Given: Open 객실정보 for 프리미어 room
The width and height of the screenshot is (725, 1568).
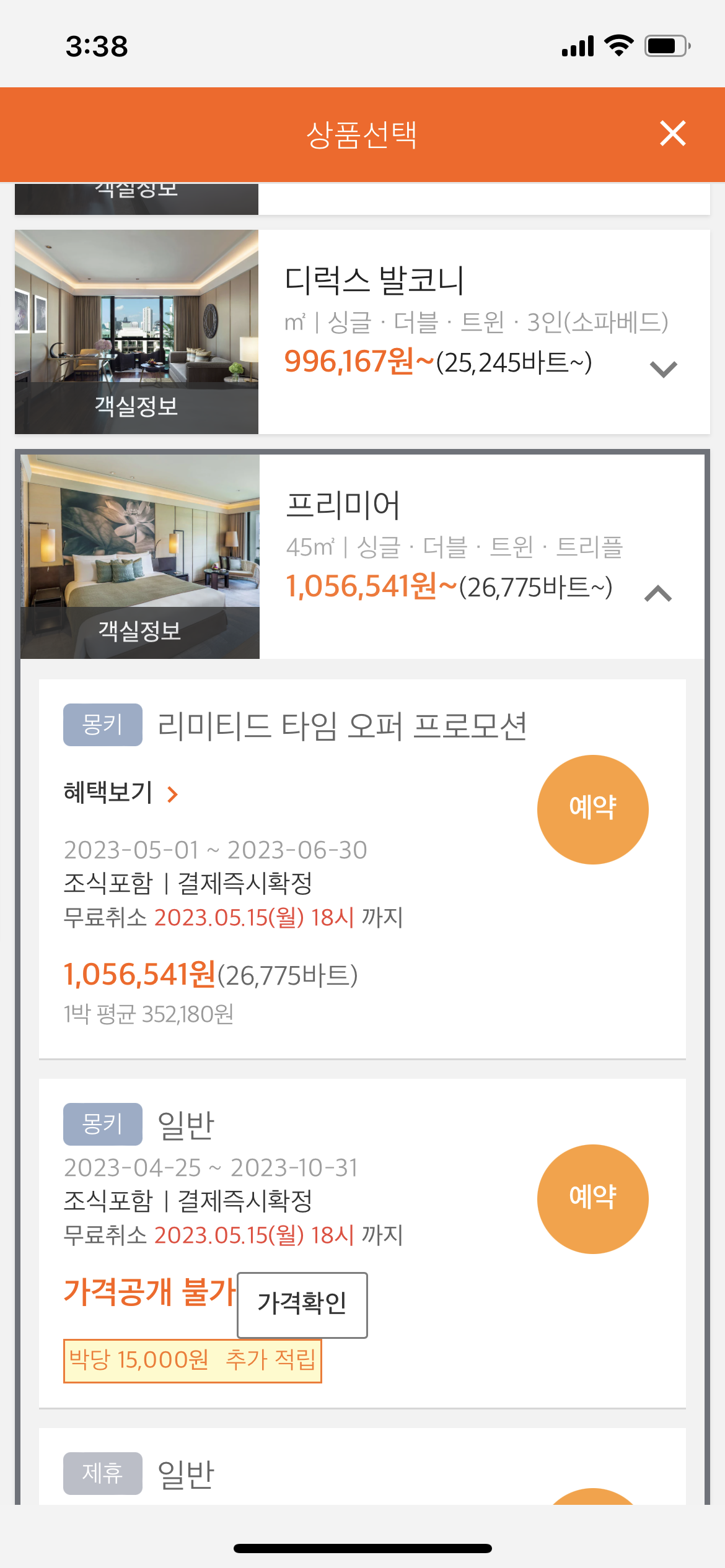Looking at the screenshot, I should point(139,632).
